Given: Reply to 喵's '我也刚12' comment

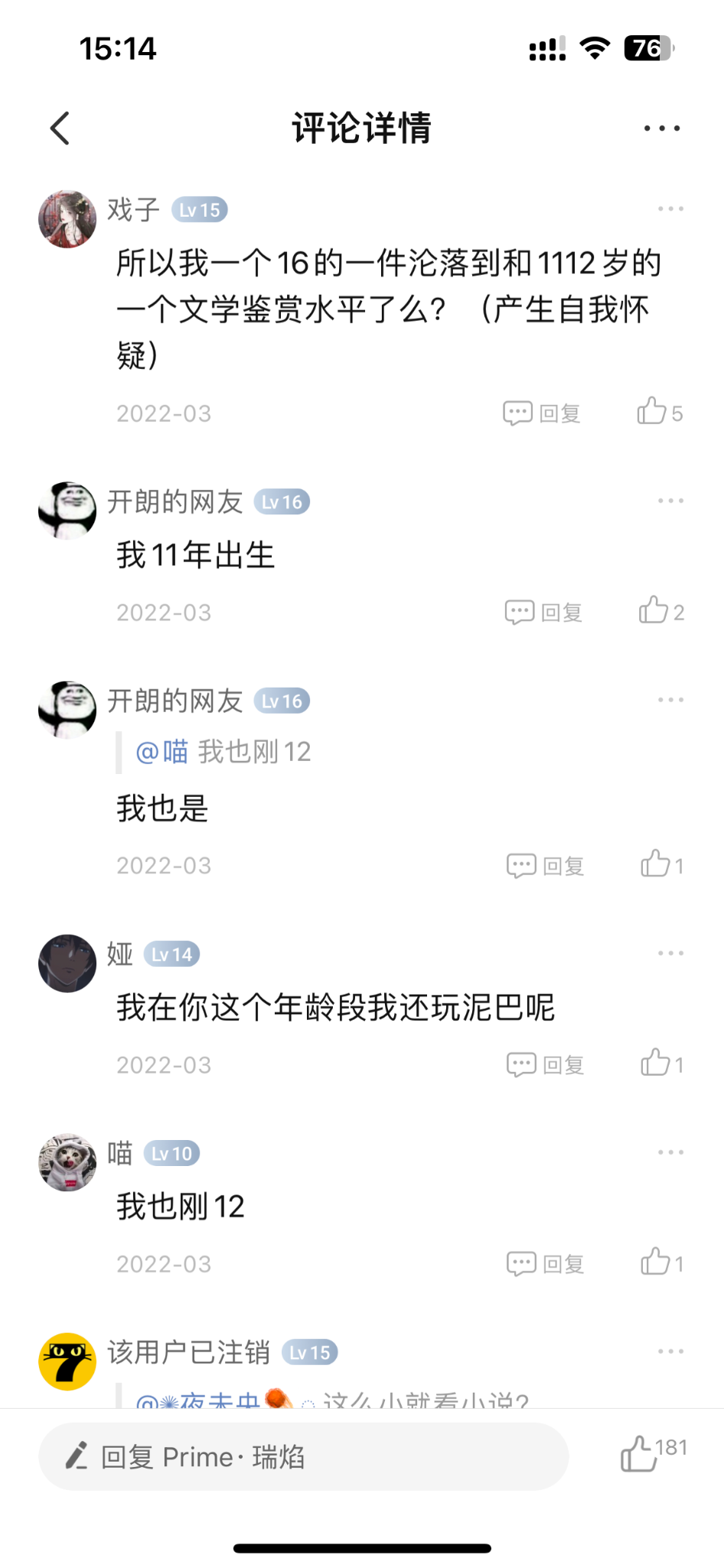Looking at the screenshot, I should pos(546,1264).
